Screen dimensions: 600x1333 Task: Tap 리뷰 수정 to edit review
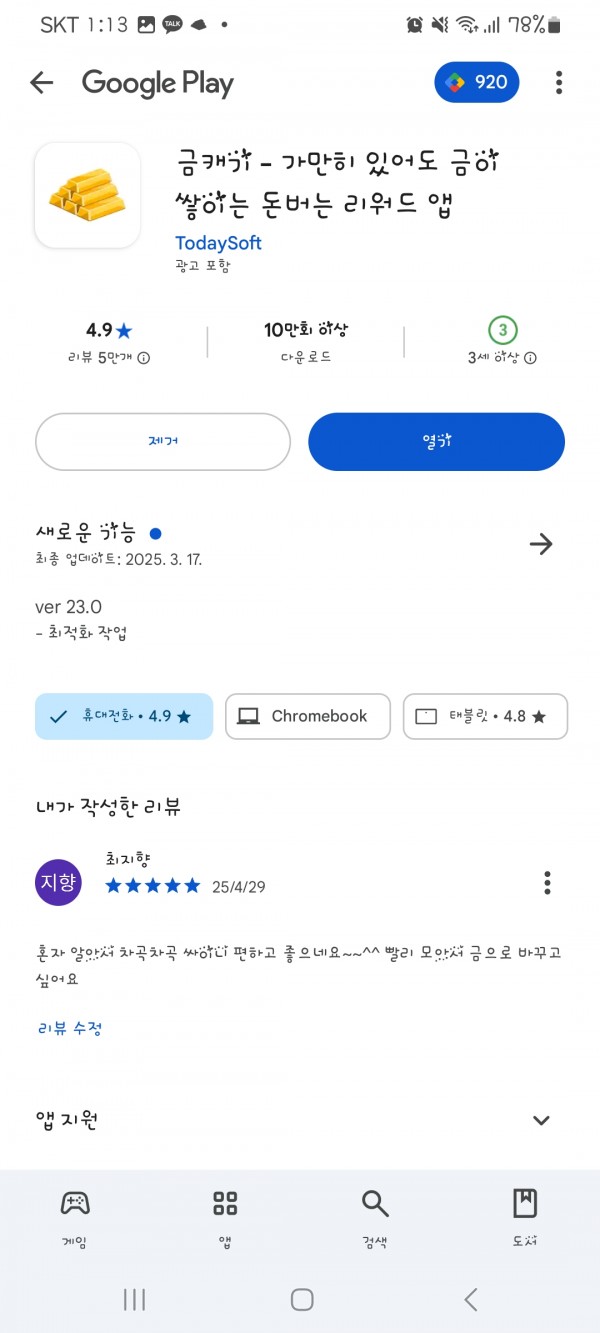coord(70,1028)
